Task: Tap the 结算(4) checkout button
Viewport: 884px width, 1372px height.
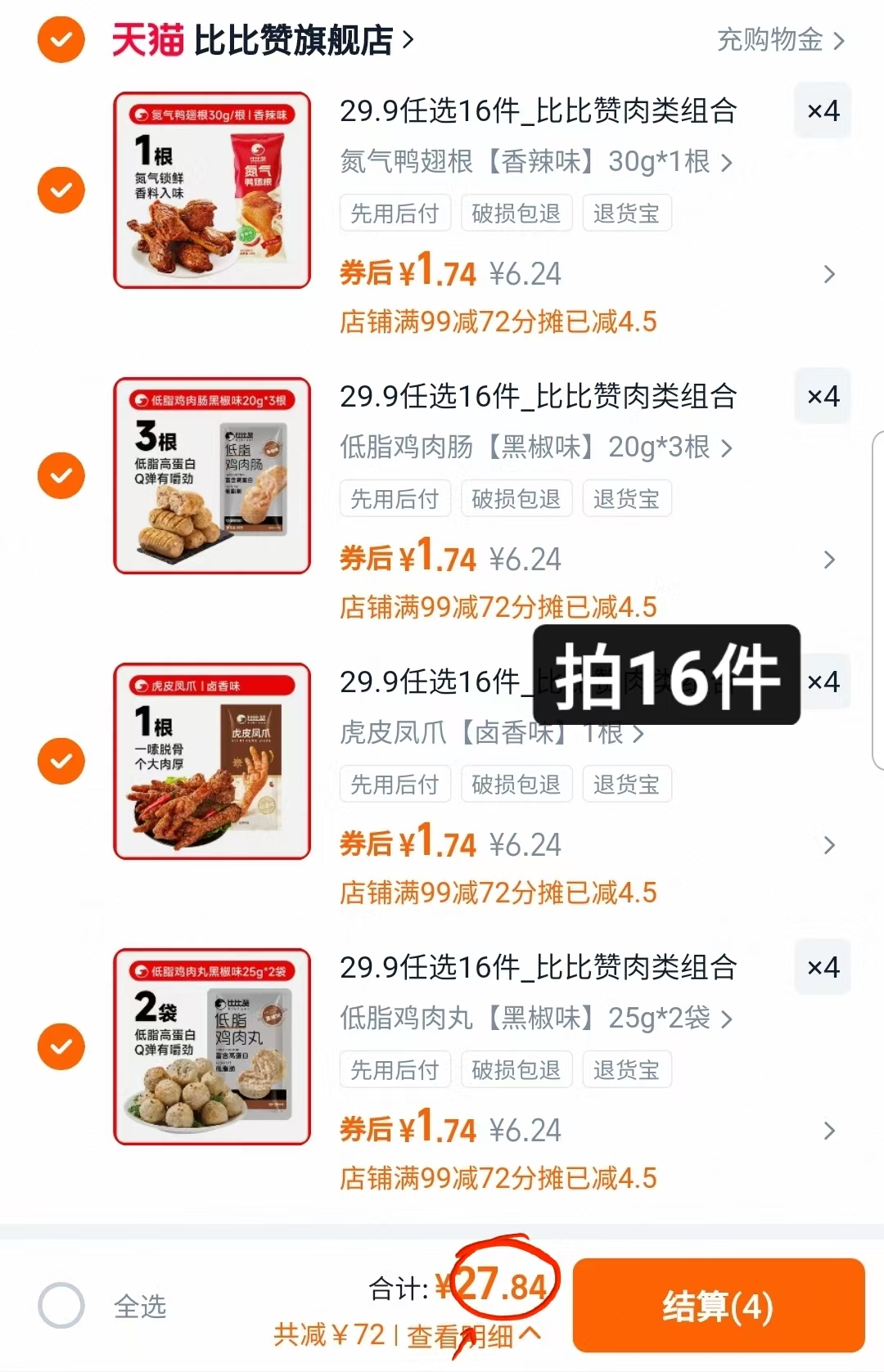Action: click(x=719, y=1306)
